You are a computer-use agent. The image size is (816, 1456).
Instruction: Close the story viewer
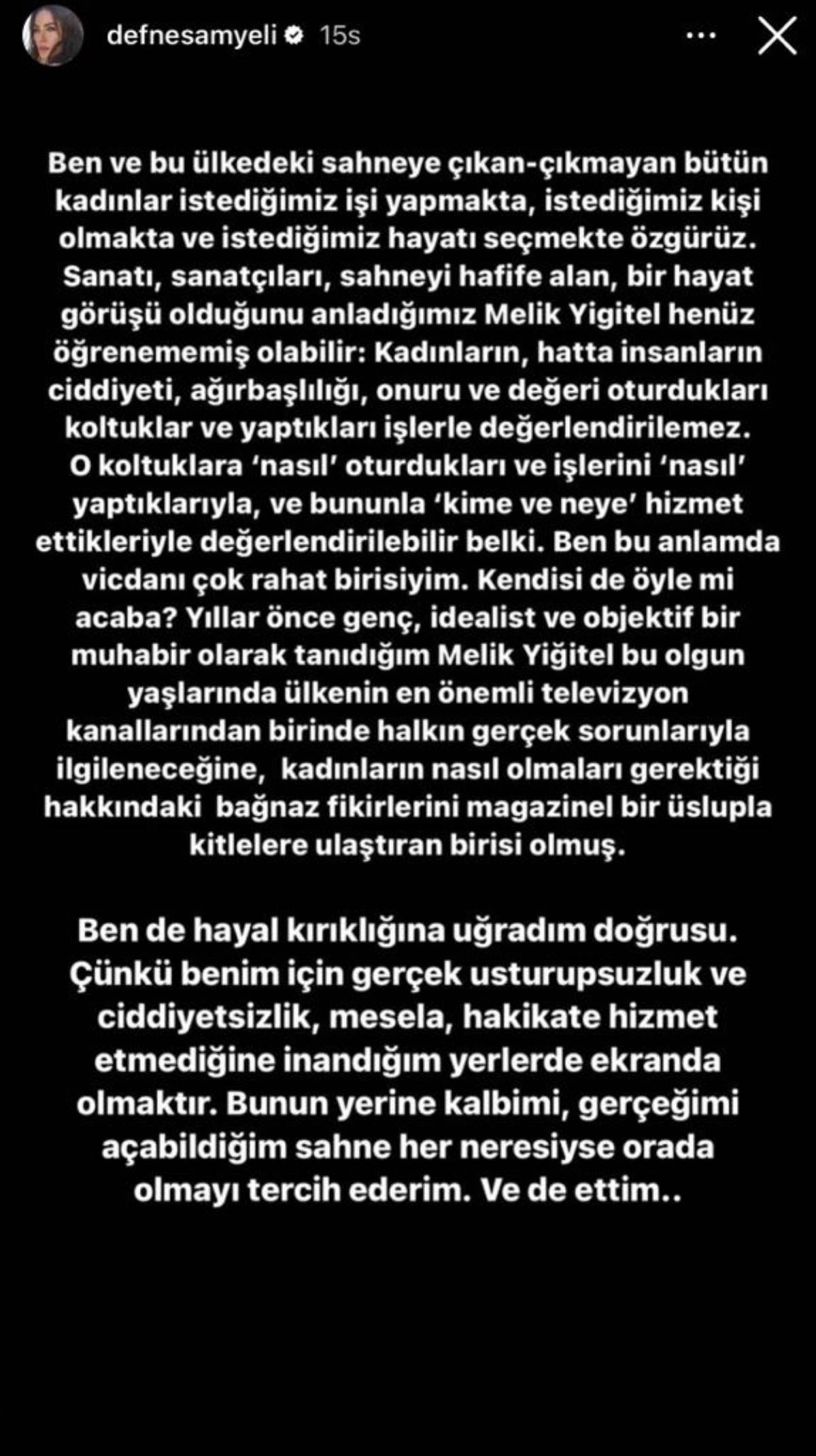(777, 36)
